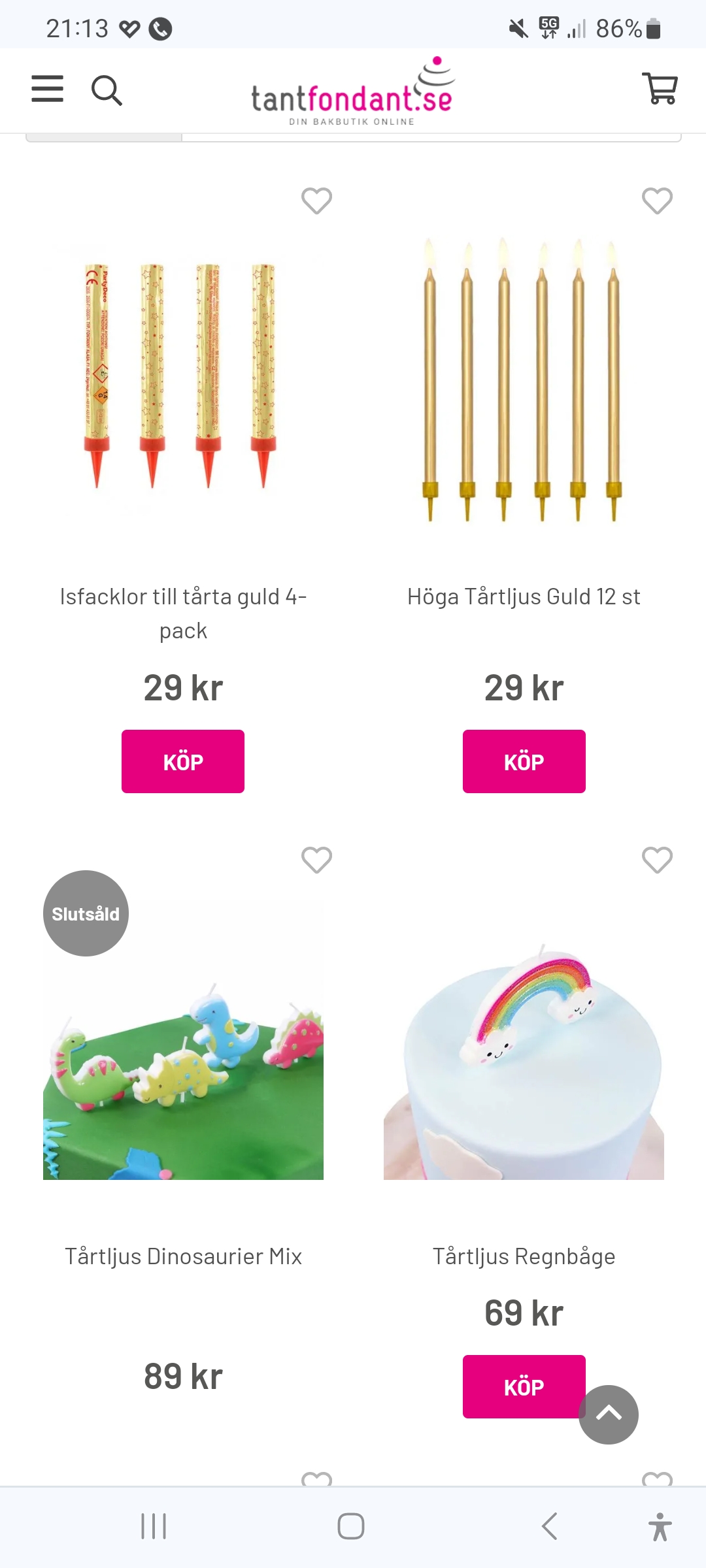Screen dimensions: 706x1568
Task: Buy Isfacklor till tårta guld 4-pack
Action: (x=183, y=762)
